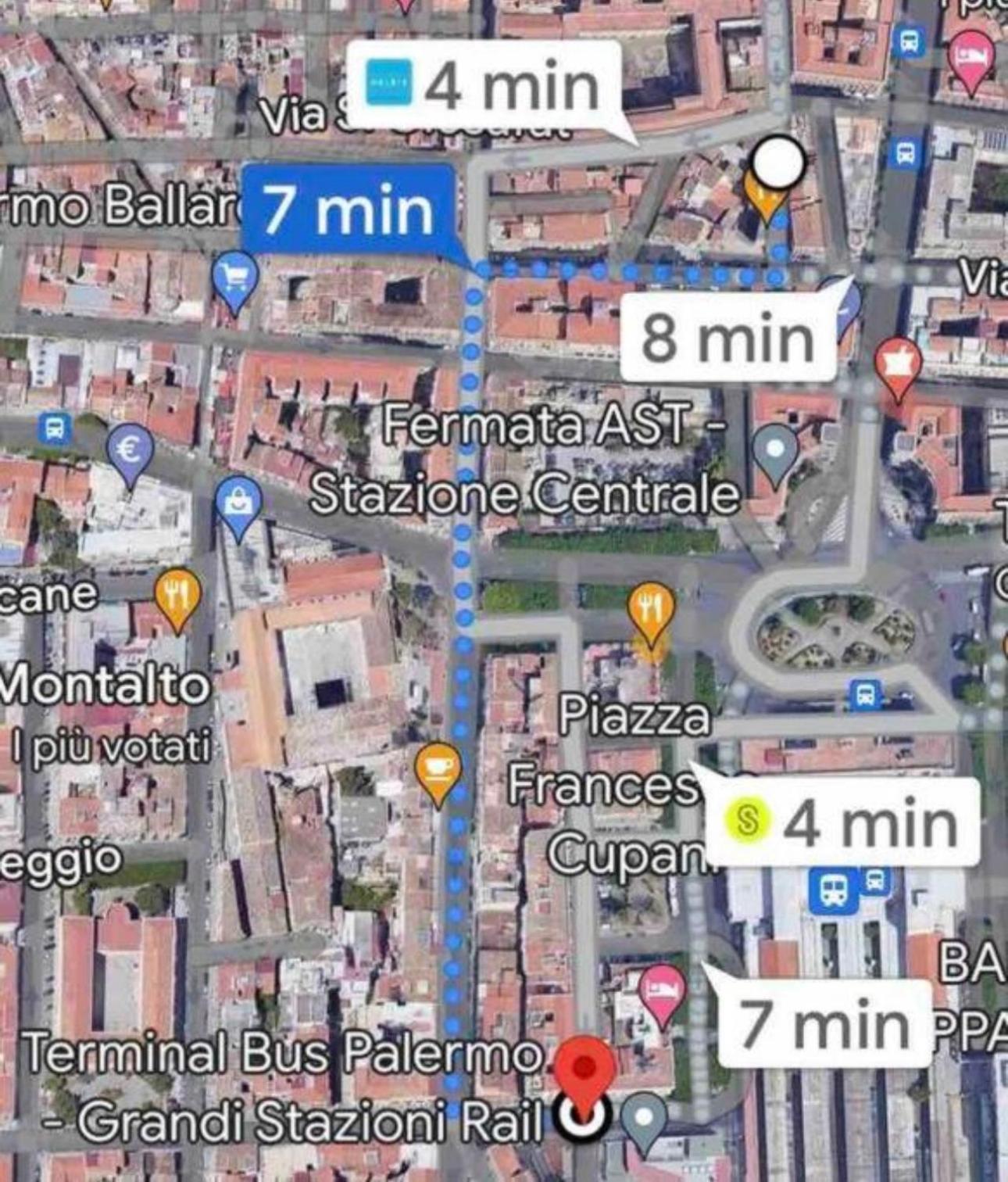Choose the grey 7 min route near the station
This screenshot has height=1182, width=1008.
pos(824,1024)
